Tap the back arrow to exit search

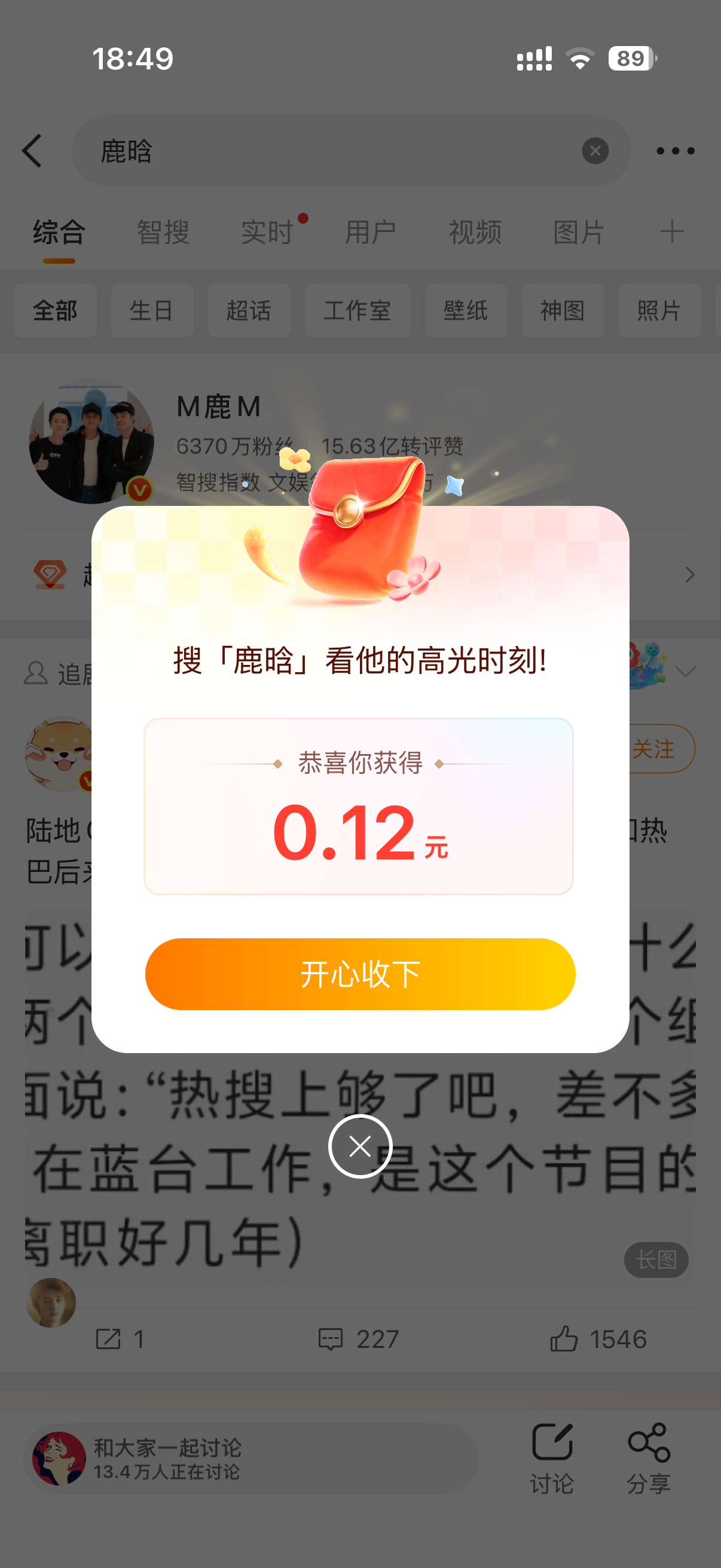(x=33, y=150)
